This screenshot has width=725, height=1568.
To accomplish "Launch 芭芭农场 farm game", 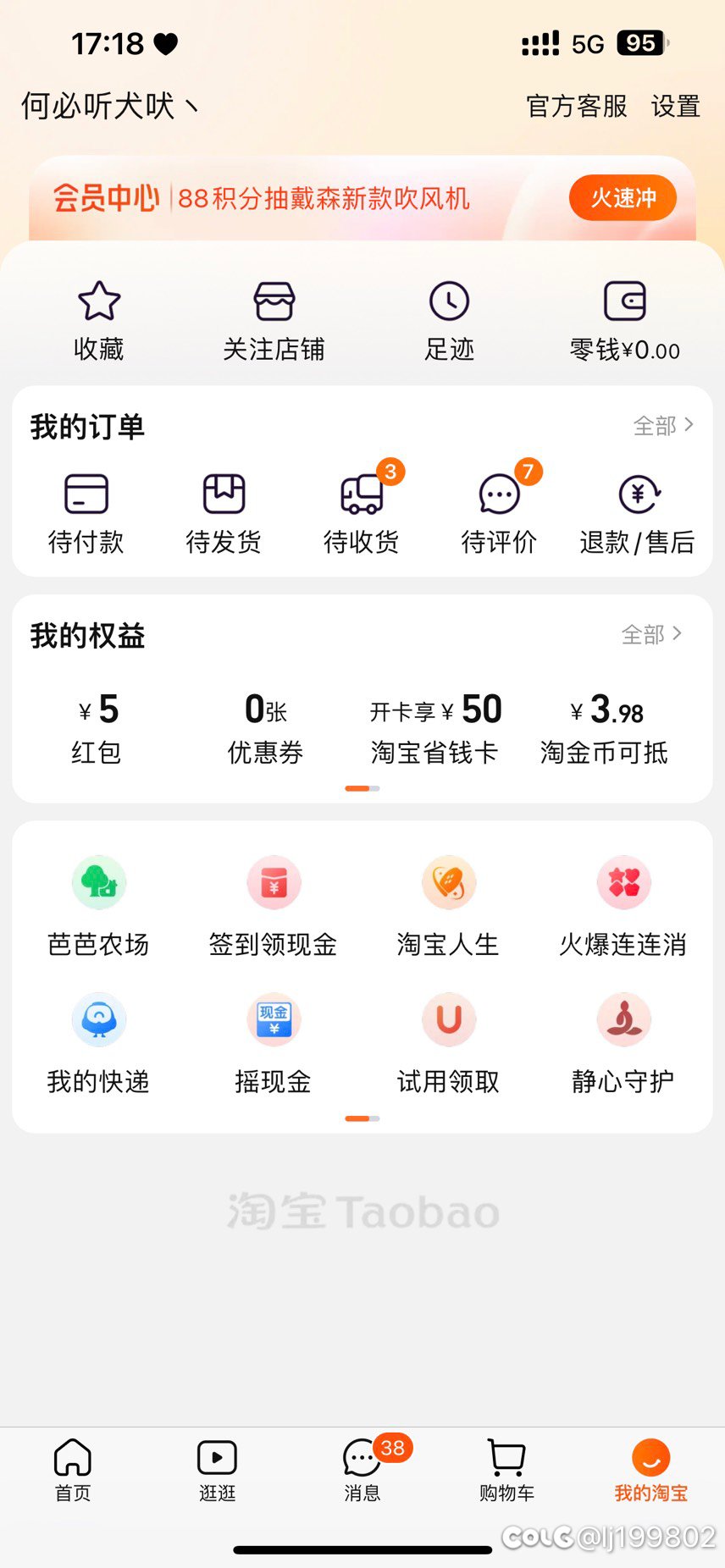I will (x=99, y=906).
